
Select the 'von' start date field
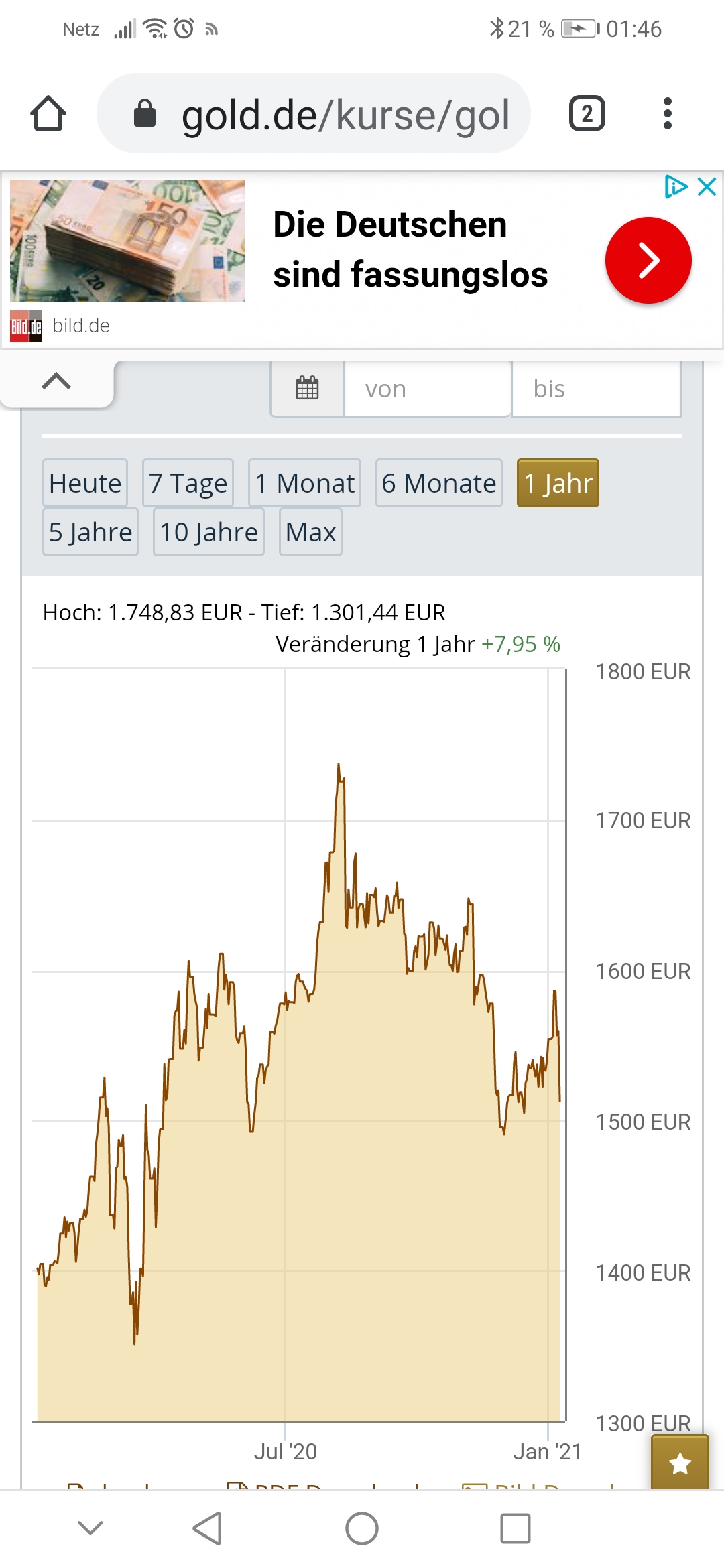[x=427, y=389]
